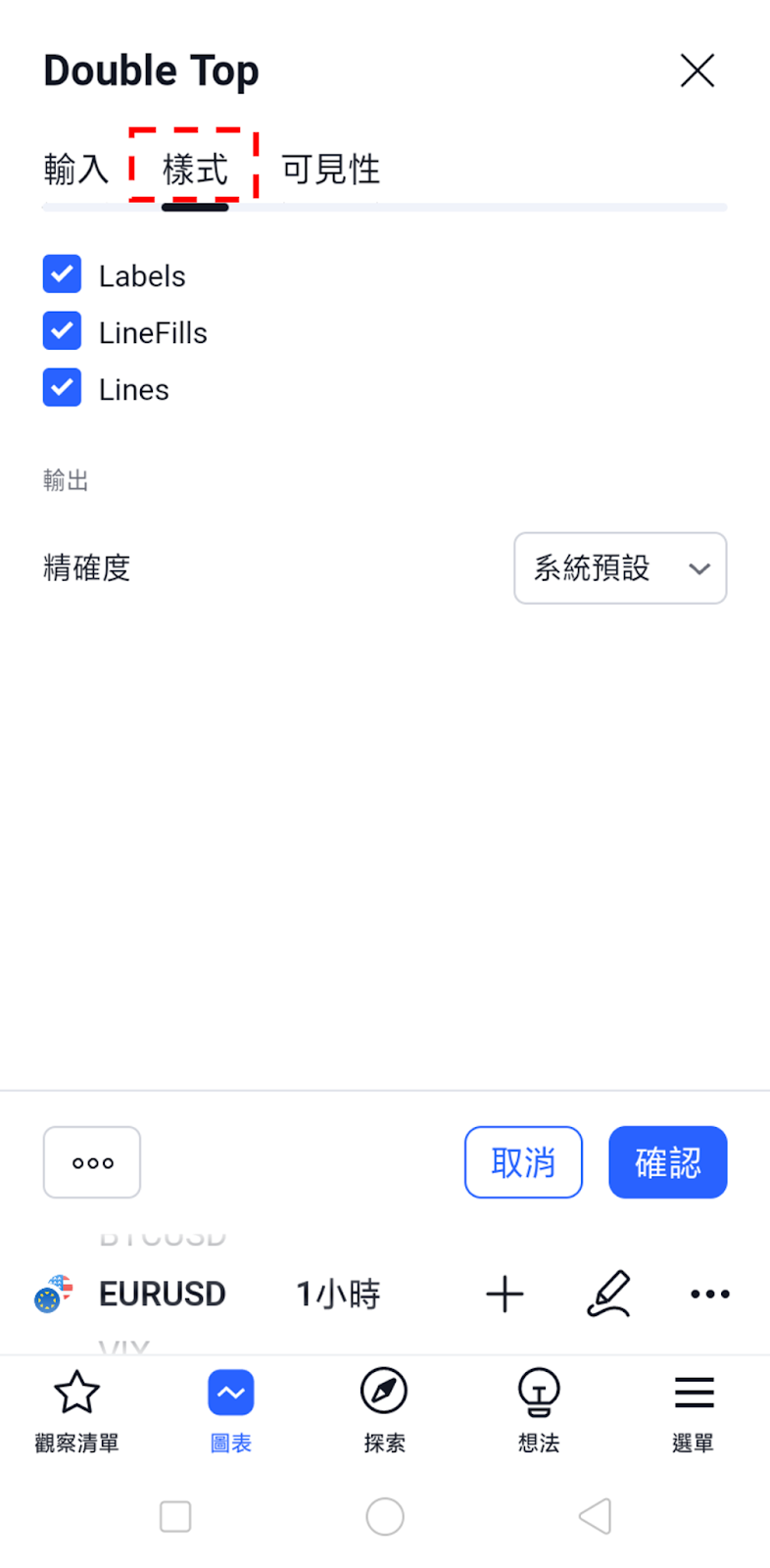Viewport: 770px width, 1568px height.
Task: Open the chart toolbar overflow menu
Action: [710, 1294]
